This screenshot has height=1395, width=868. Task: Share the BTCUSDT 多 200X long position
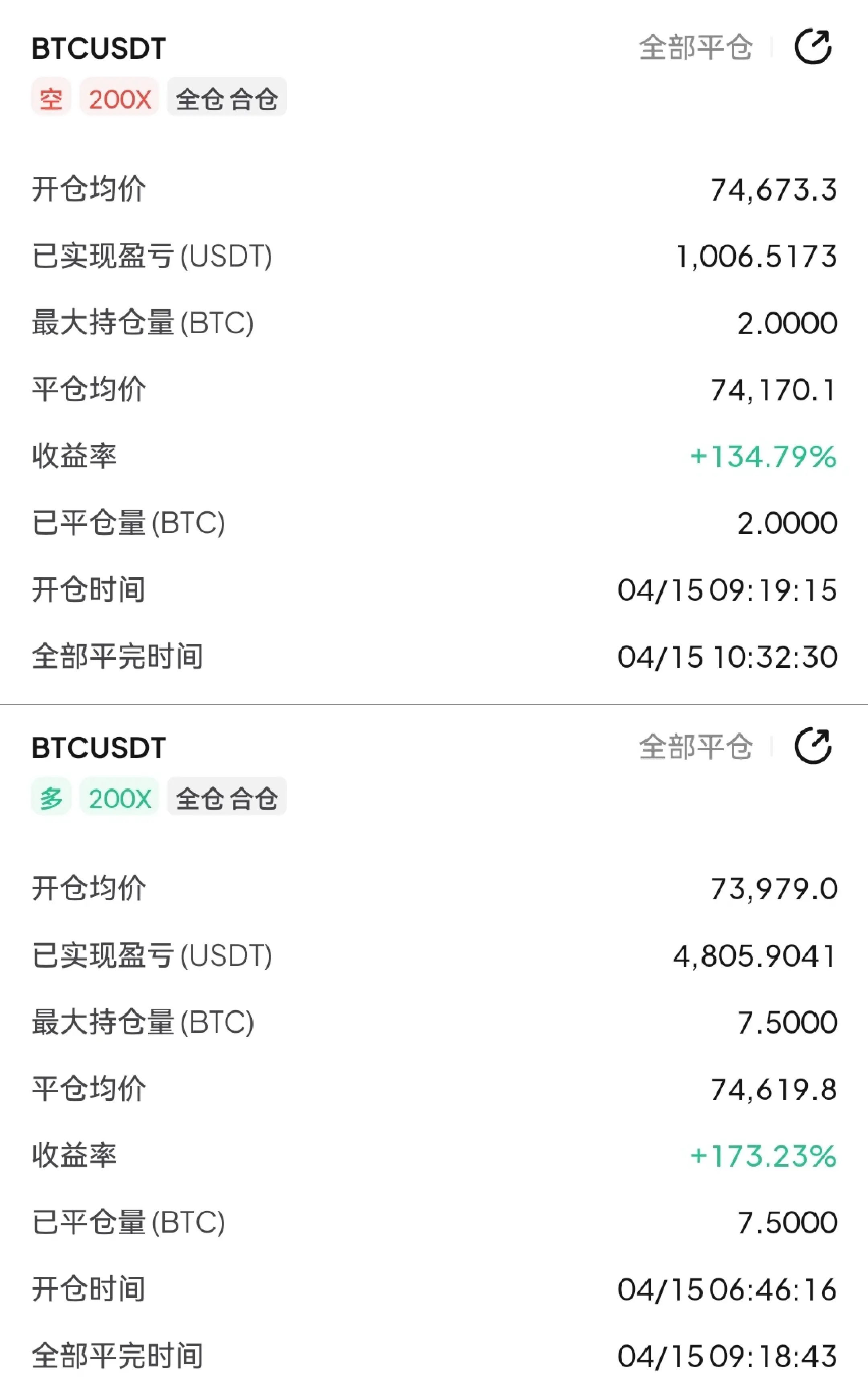coord(813,746)
